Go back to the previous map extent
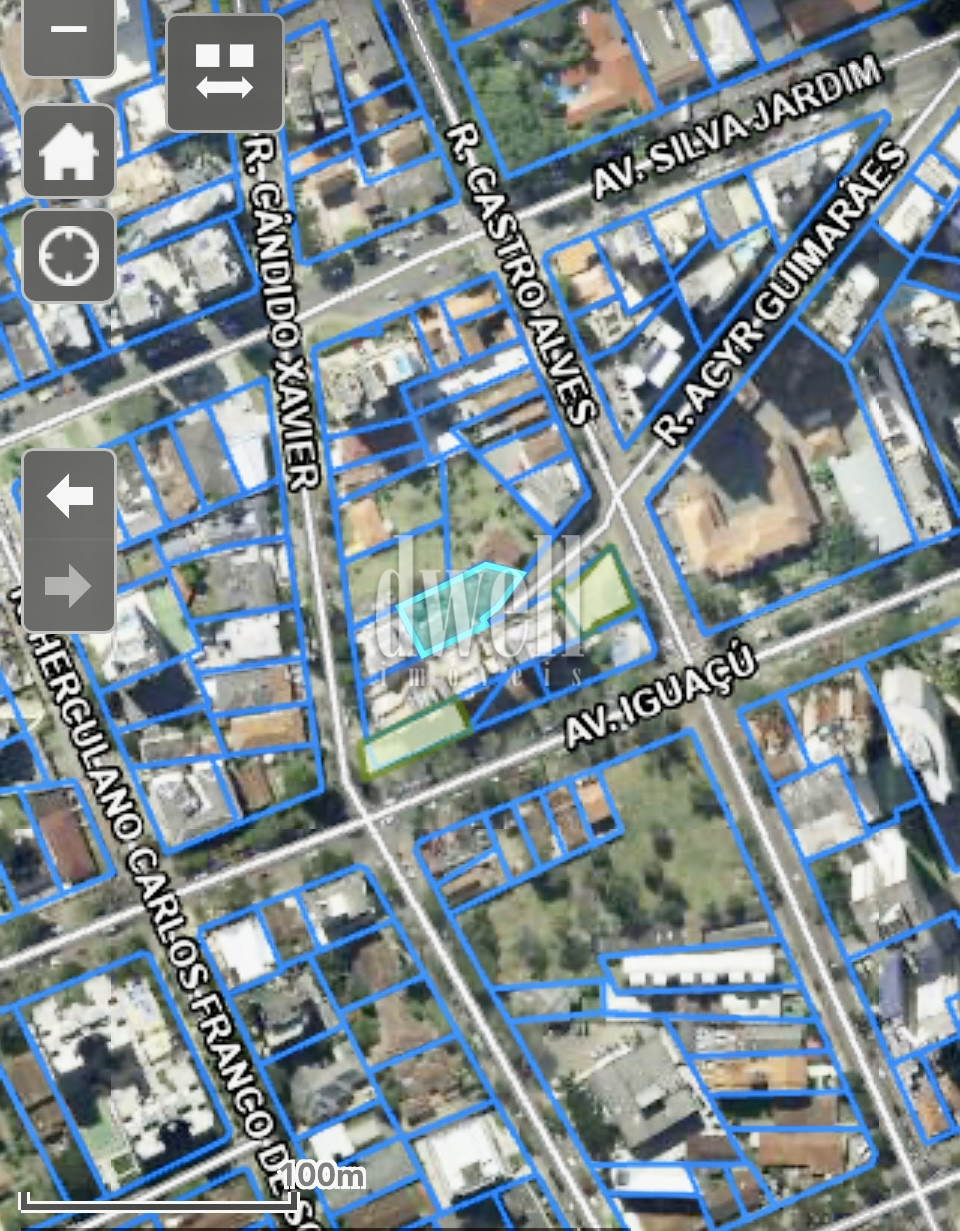This screenshot has height=1231, width=960. click(x=68, y=495)
